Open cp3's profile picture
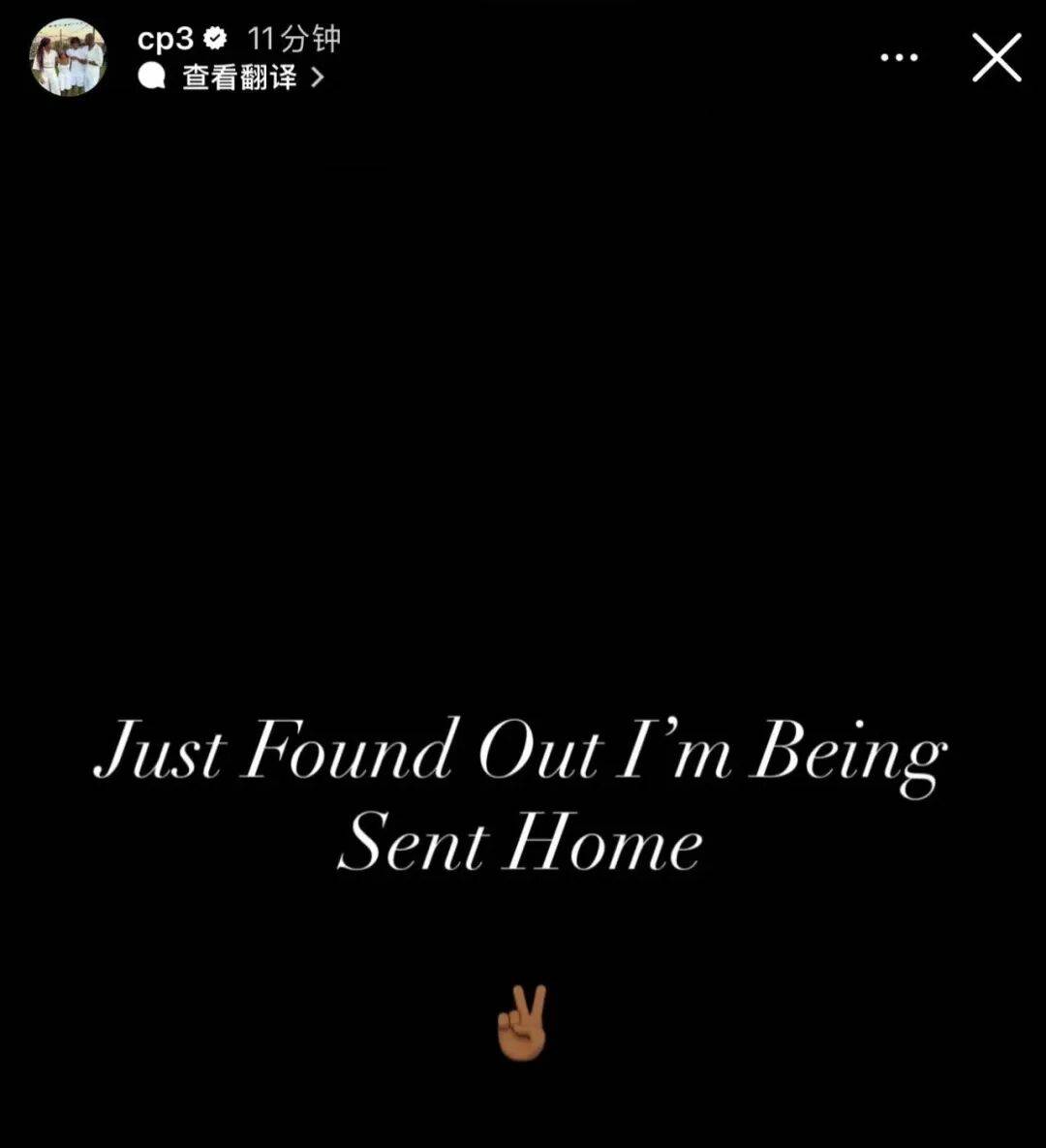The image size is (1046, 1148). [68, 58]
